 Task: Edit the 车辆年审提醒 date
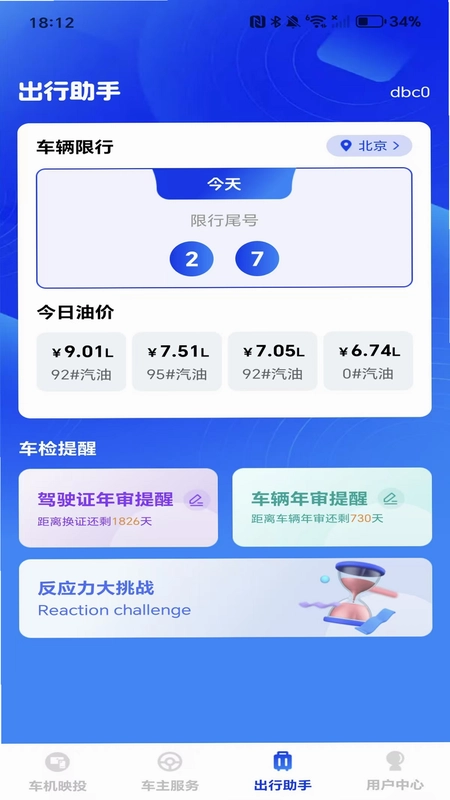[391, 498]
